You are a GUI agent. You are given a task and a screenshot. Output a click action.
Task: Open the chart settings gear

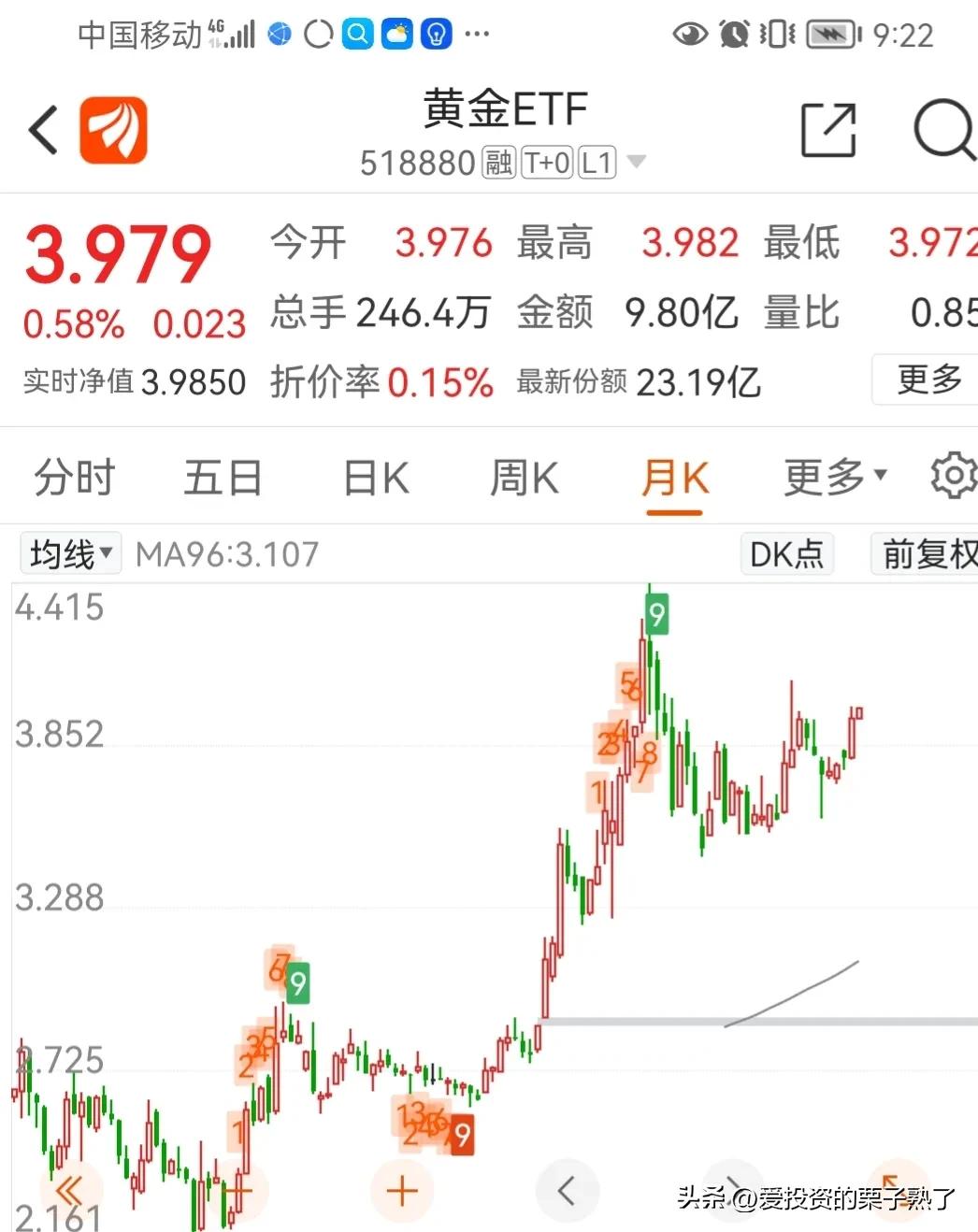tap(953, 476)
